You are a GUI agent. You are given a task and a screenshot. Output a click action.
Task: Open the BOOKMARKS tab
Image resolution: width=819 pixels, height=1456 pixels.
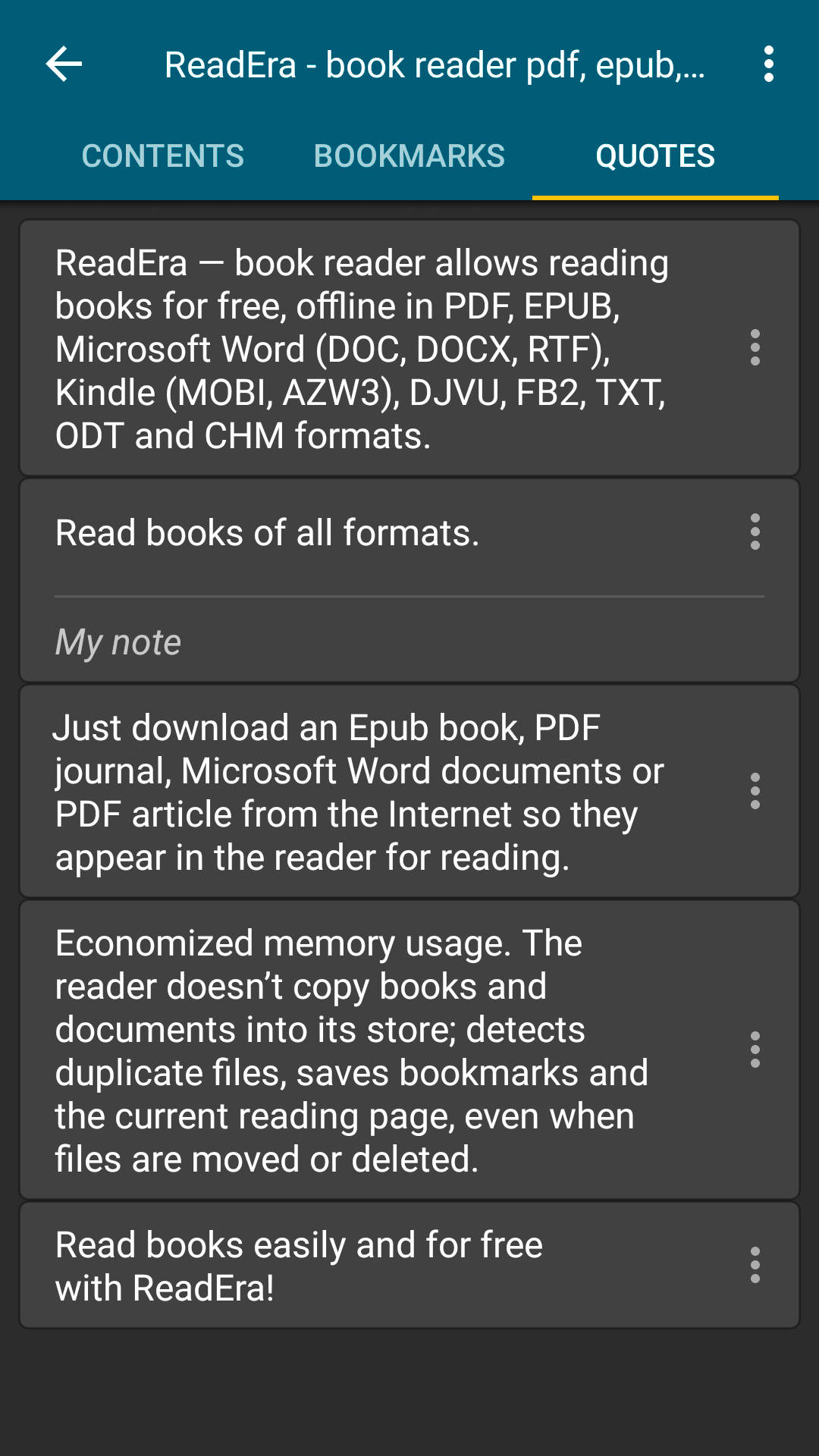pos(409,155)
